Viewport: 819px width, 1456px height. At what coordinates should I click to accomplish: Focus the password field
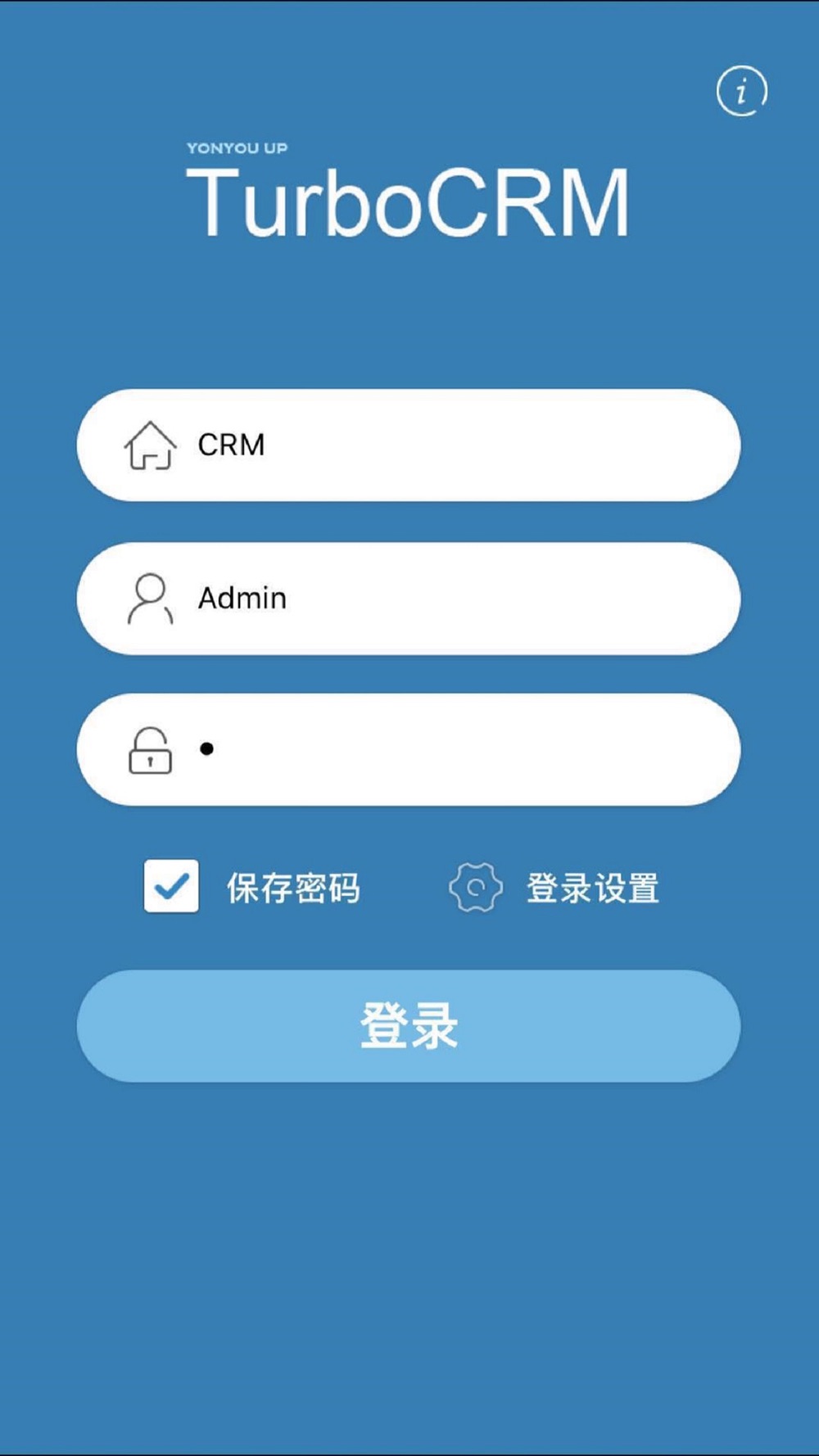click(409, 749)
